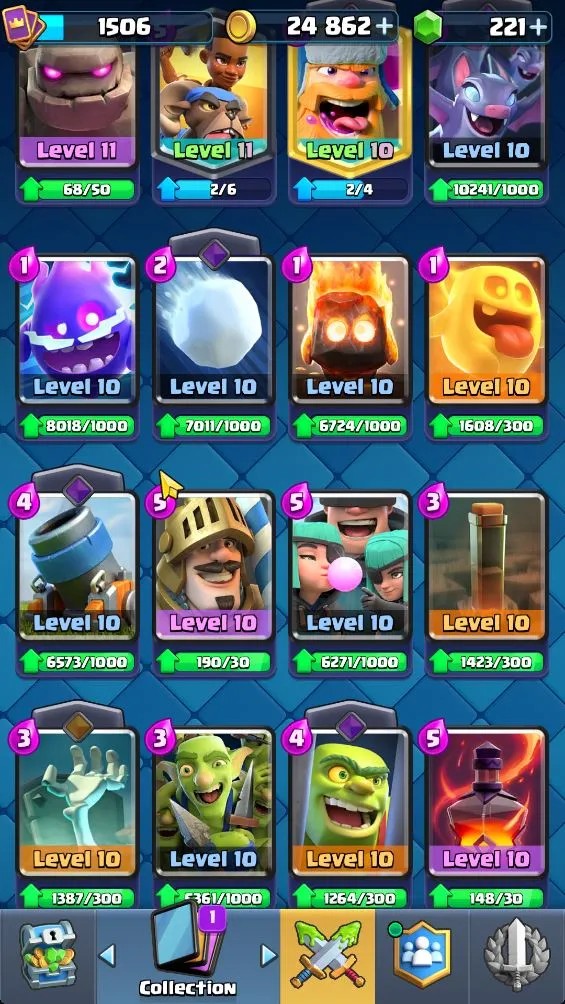Open the Goblin Cage card
Image resolution: width=565 pixels, height=1004 pixels.
point(350,802)
